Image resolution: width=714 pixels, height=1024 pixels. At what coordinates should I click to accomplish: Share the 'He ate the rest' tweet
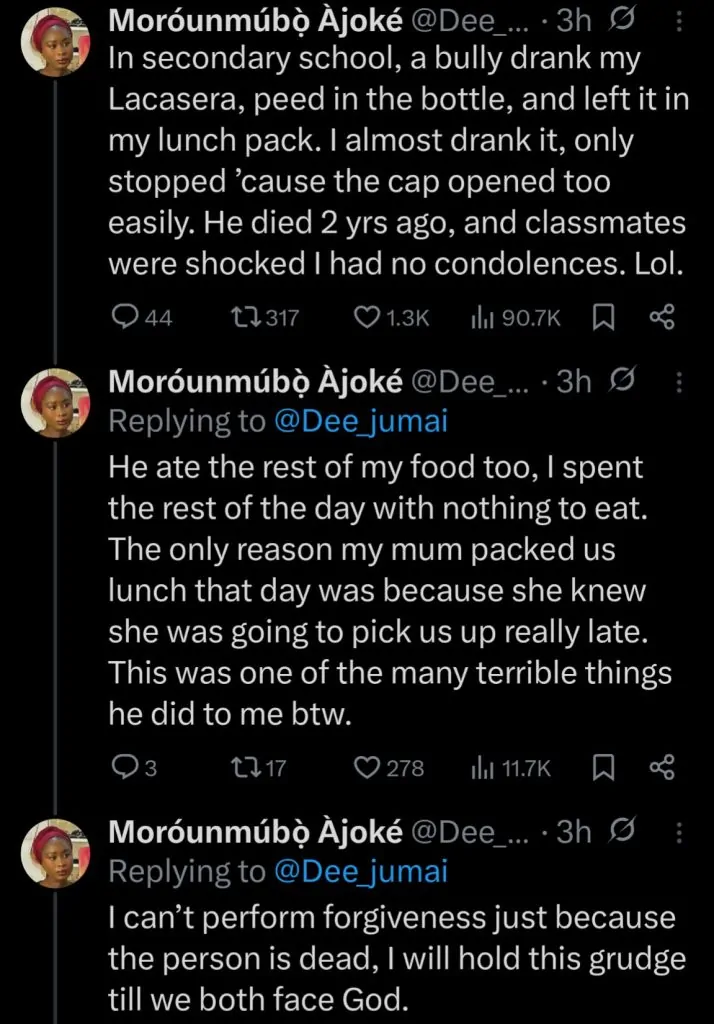click(x=662, y=768)
